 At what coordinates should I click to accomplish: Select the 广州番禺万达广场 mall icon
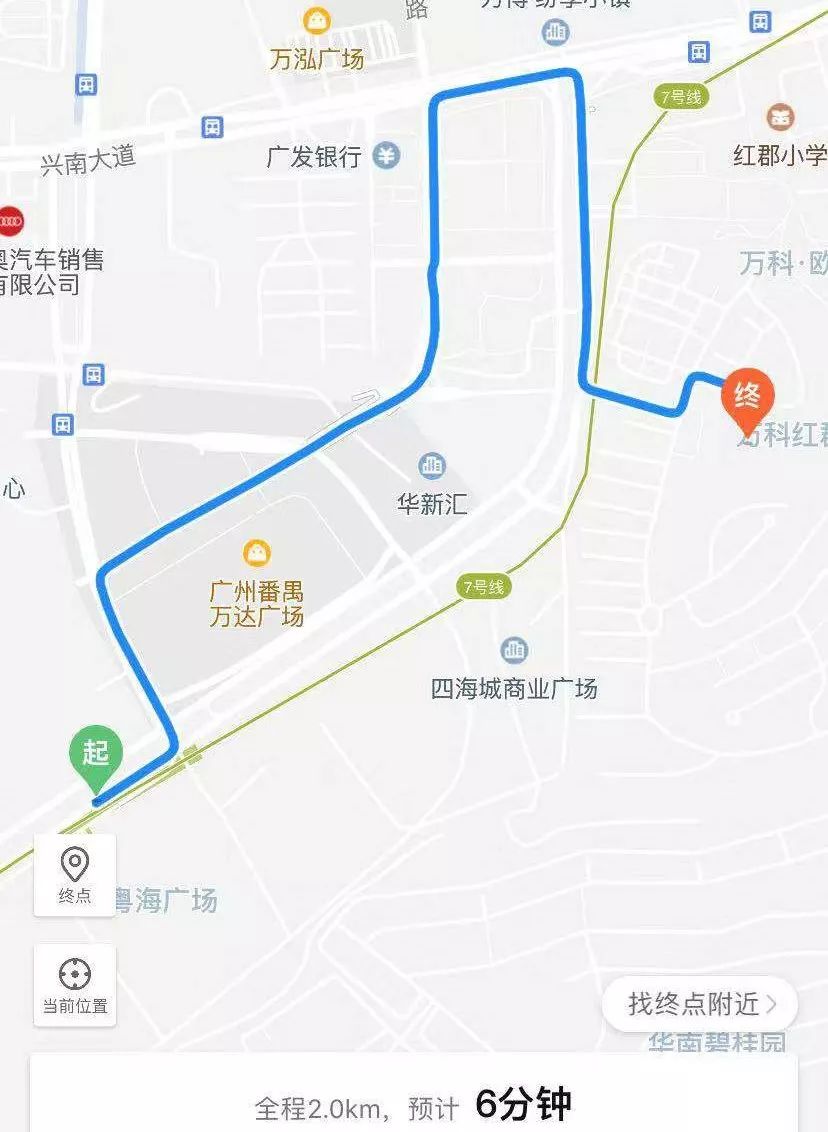click(258, 550)
